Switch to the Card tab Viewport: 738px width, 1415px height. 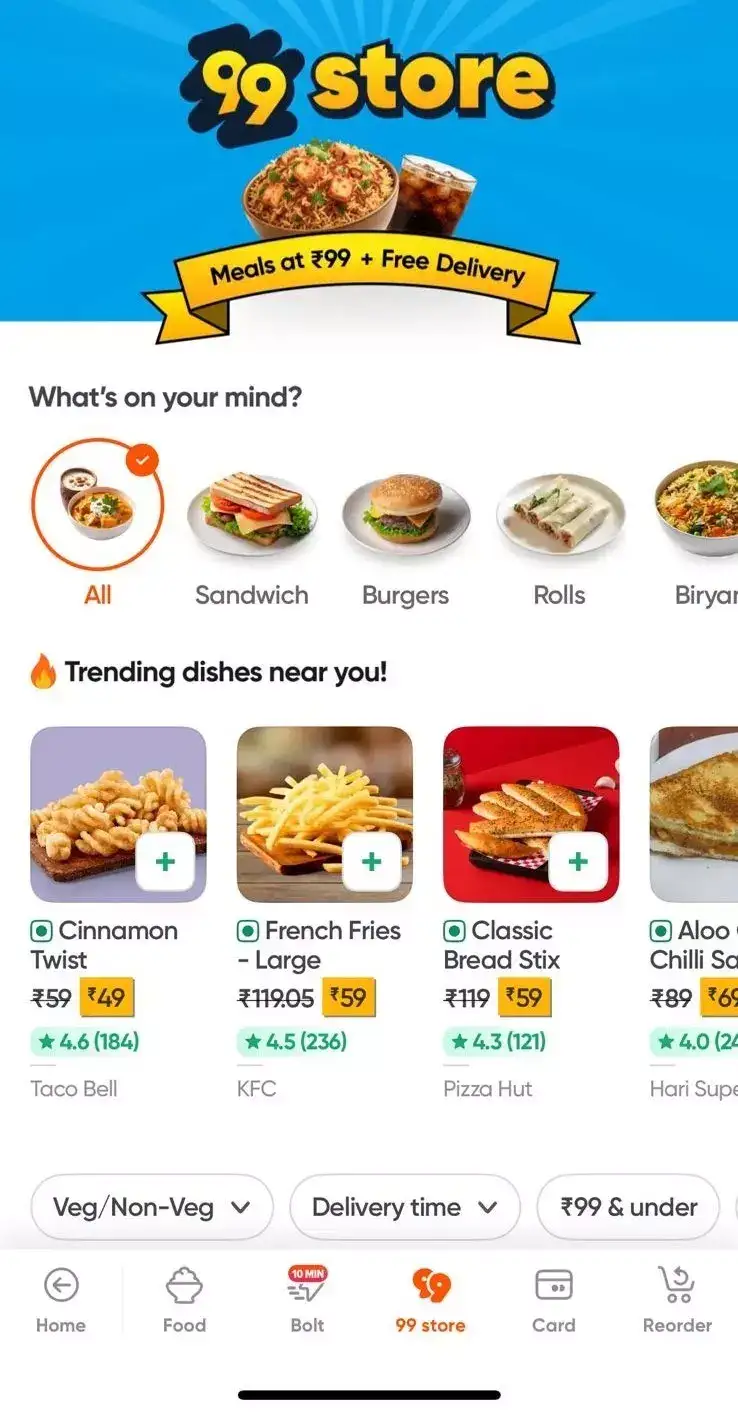(x=553, y=1299)
